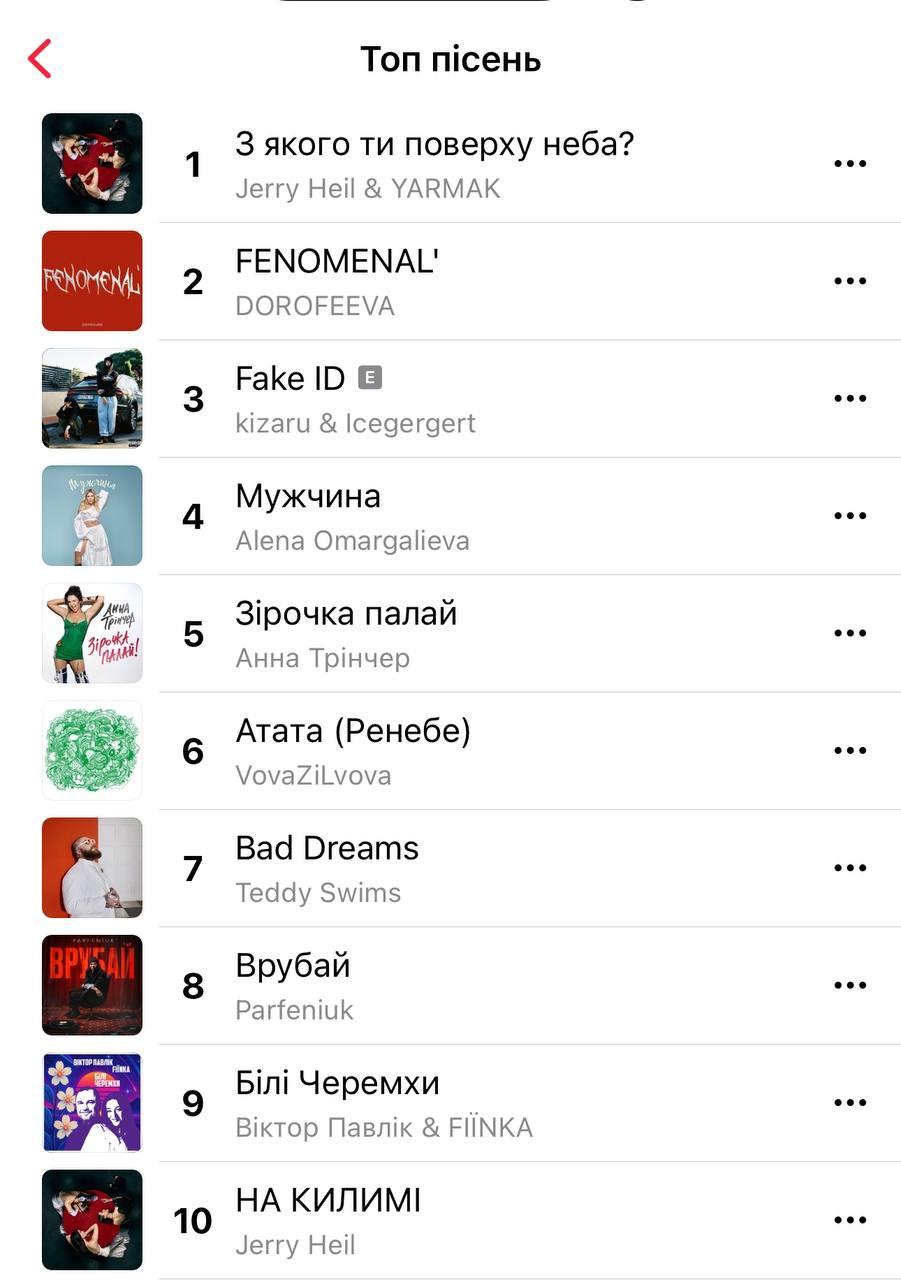The width and height of the screenshot is (901, 1280).
Task: Open more options for FENOMENAL'
Action: coord(849,281)
